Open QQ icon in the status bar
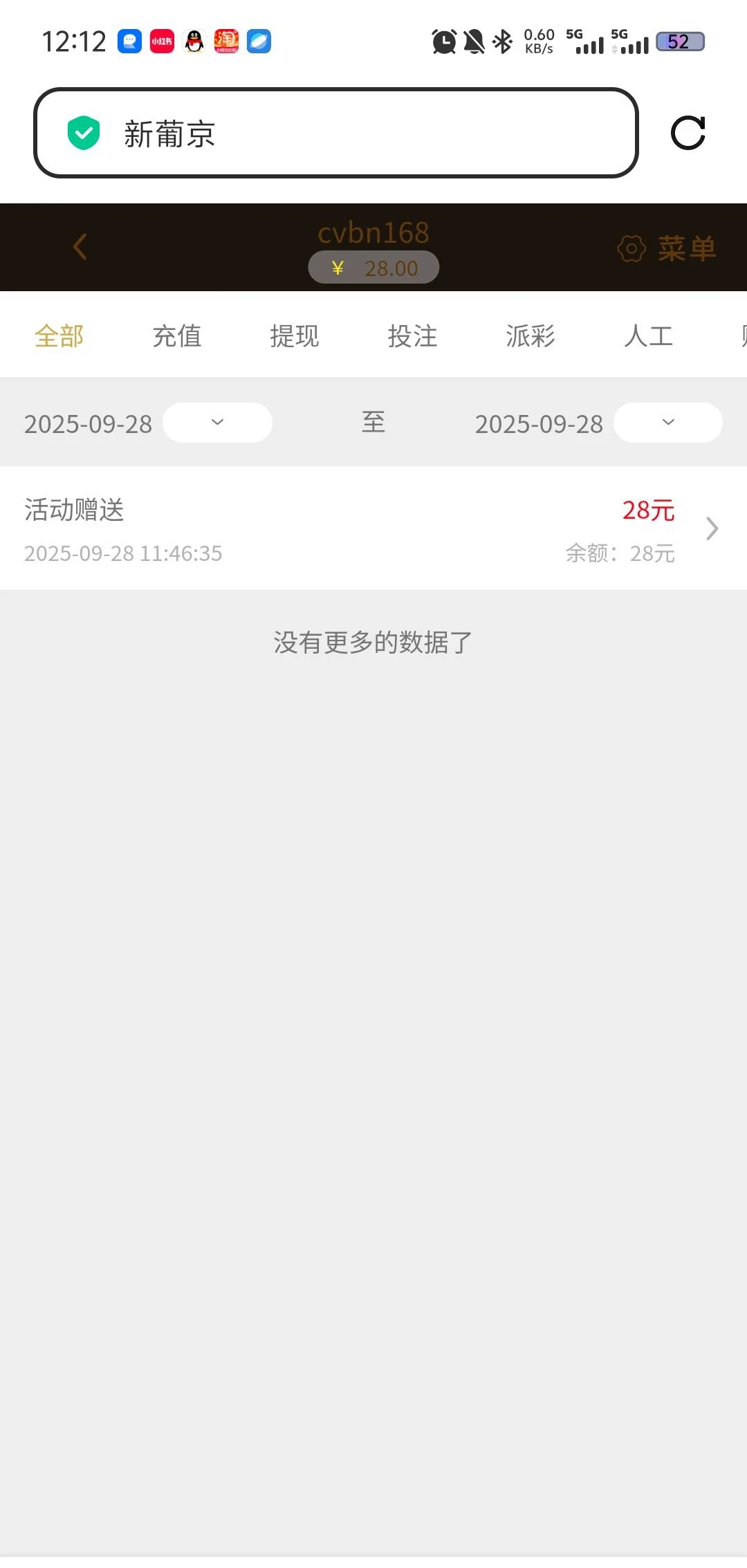Screen dimensions: 747x1568 [192, 41]
